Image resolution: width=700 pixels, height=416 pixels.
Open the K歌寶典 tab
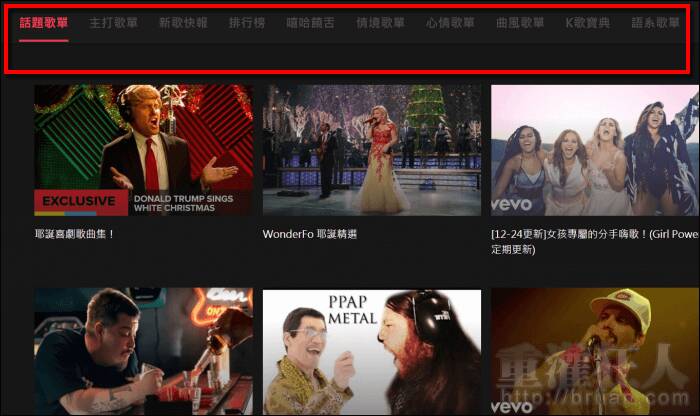tap(587, 22)
